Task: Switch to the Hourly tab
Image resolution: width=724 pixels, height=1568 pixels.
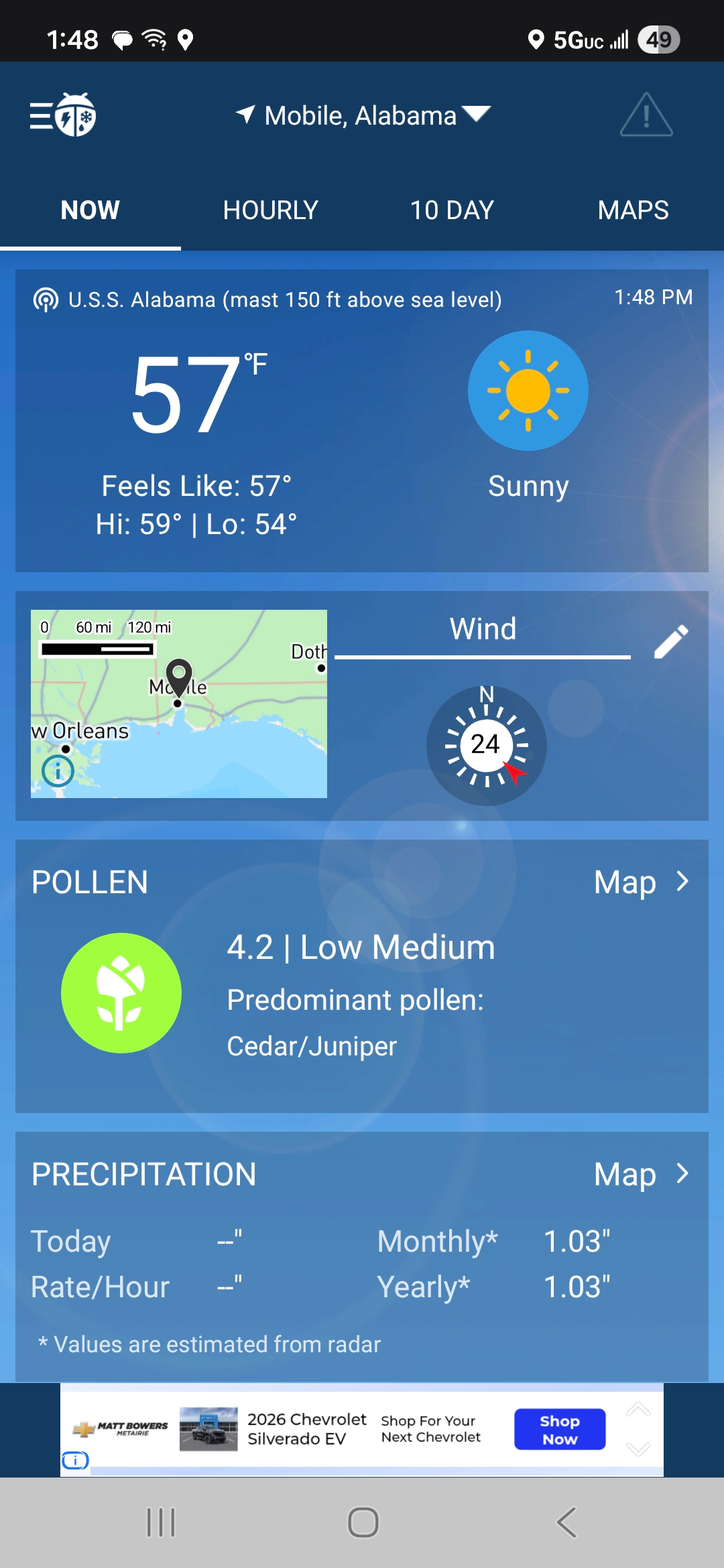Action: 270,210
